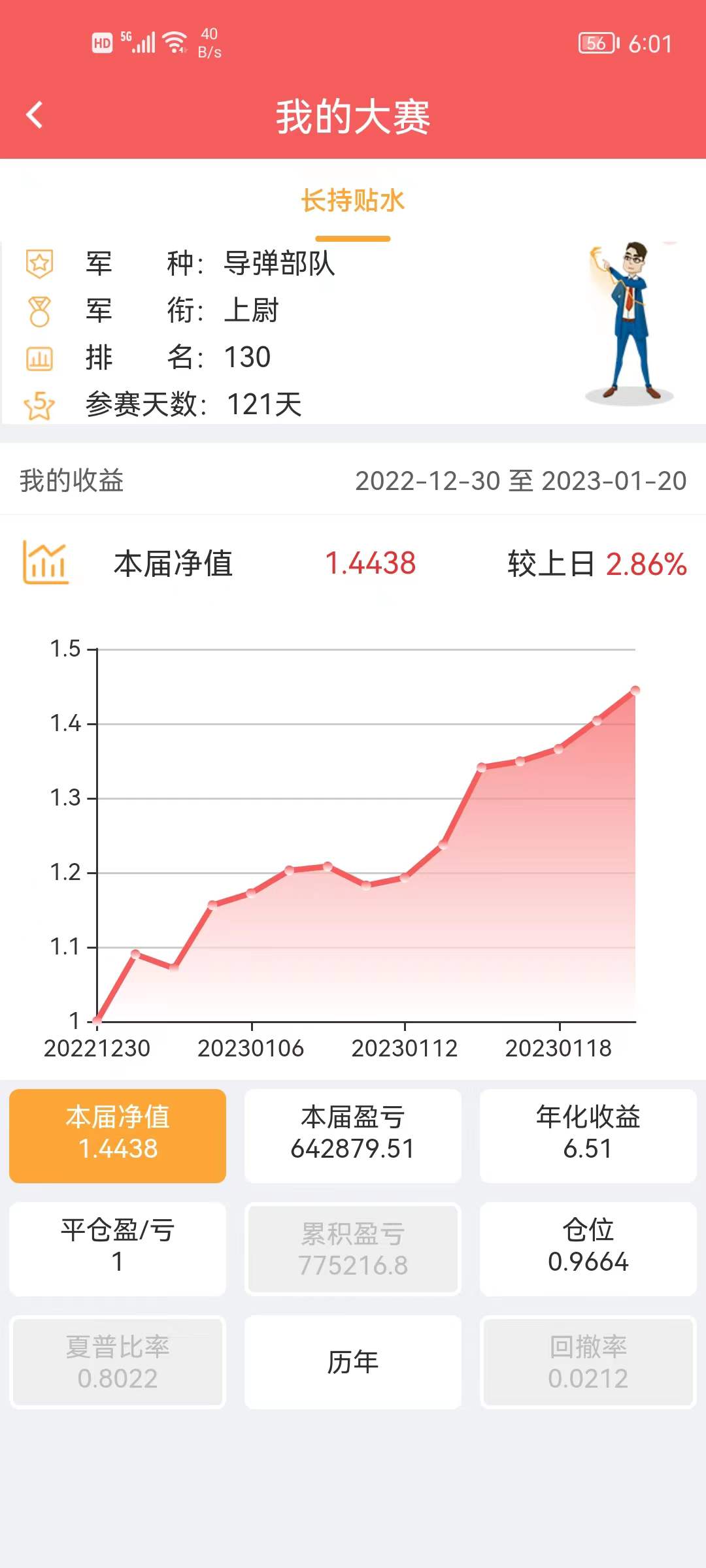The image size is (706, 1568).
Task: View the 年化收益 chart
Action: (588, 1135)
